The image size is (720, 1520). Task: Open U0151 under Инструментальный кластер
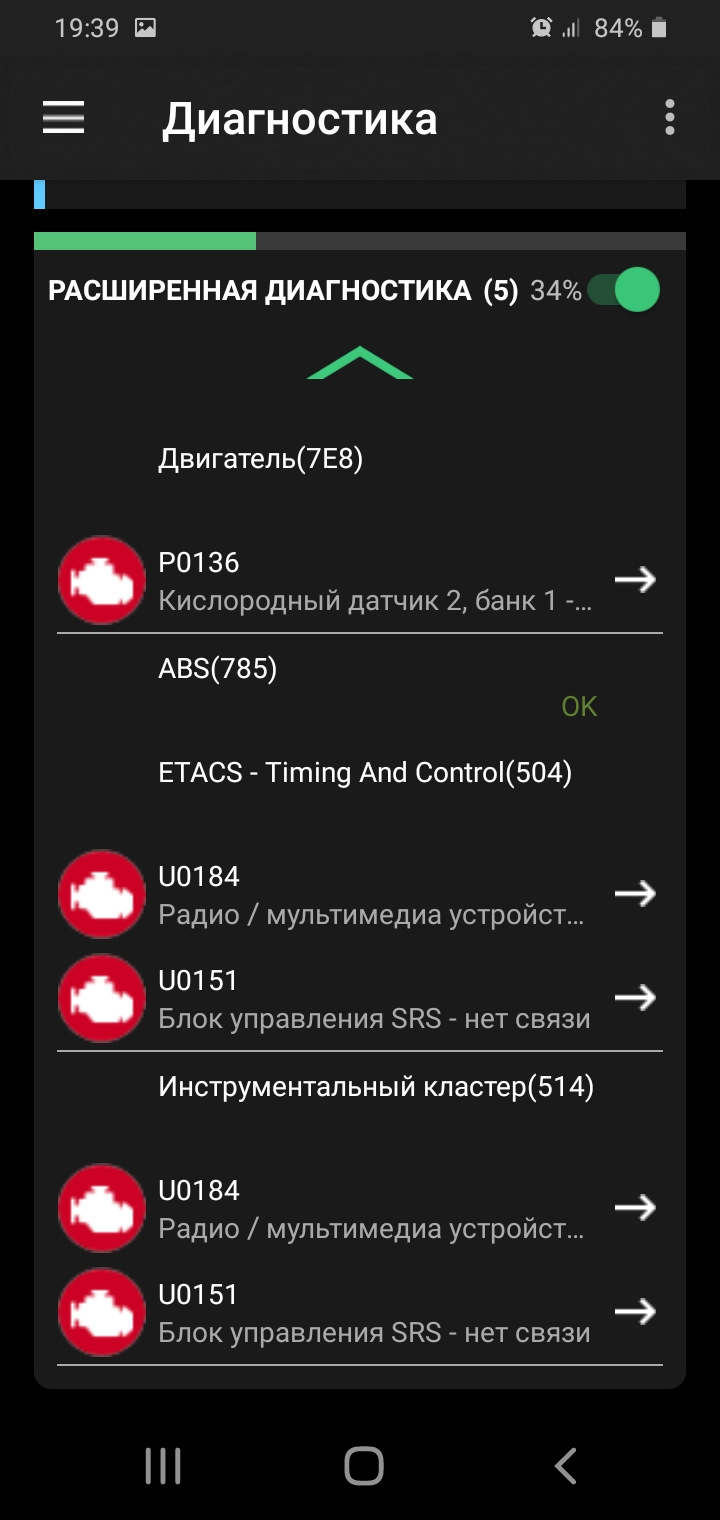[x=360, y=1312]
